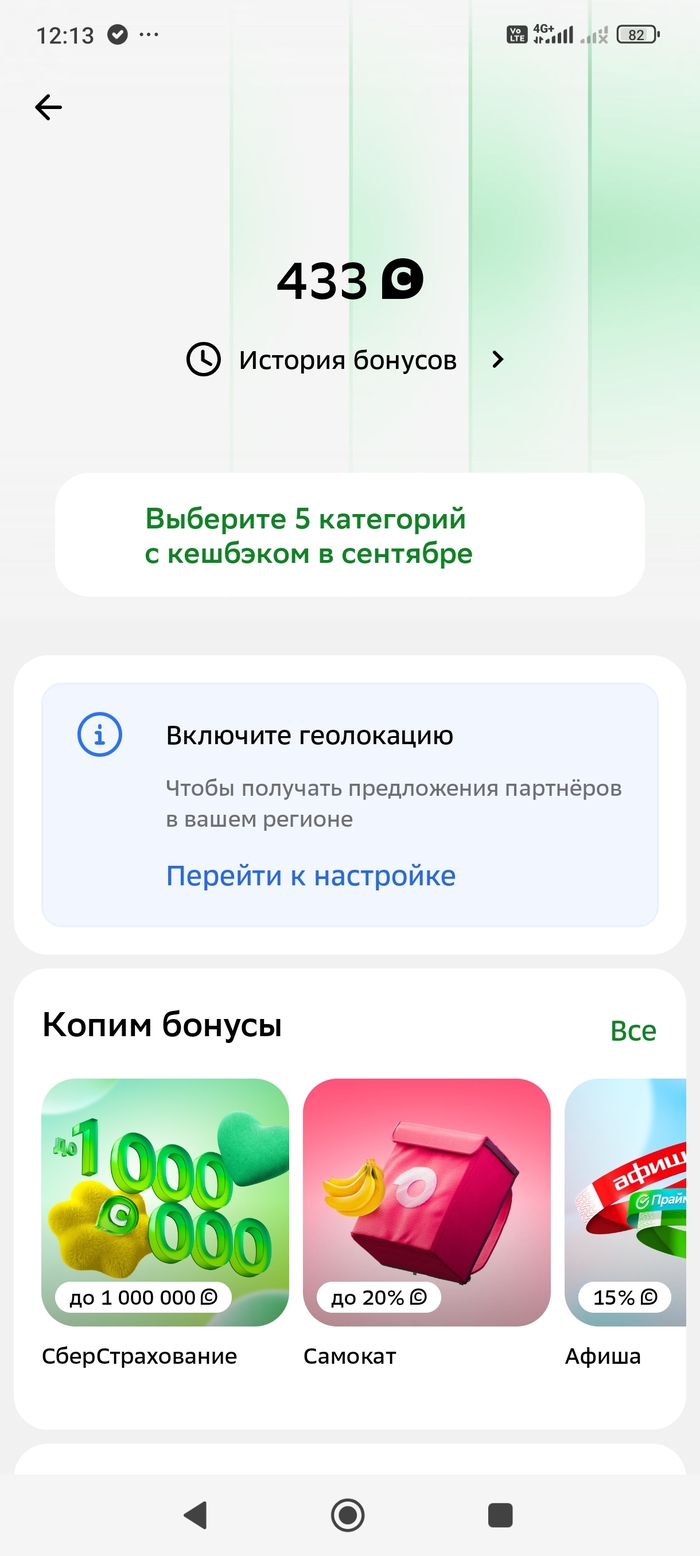Tap Перейти к настройке link
This screenshot has width=700, height=1556.
[x=310, y=876]
